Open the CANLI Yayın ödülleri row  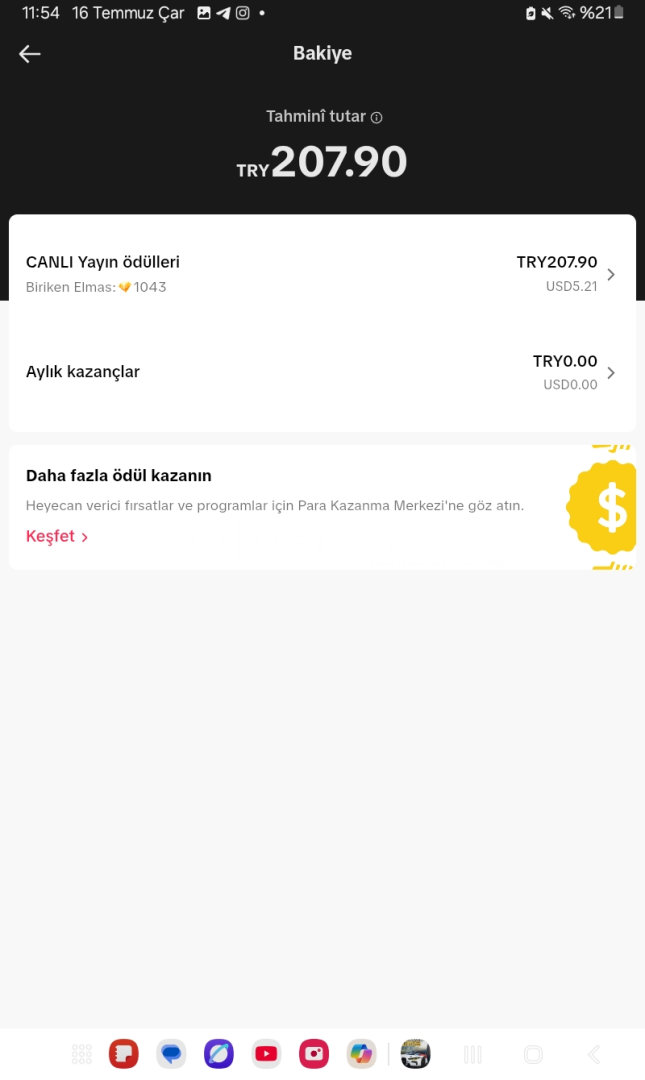tap(322, 274)
